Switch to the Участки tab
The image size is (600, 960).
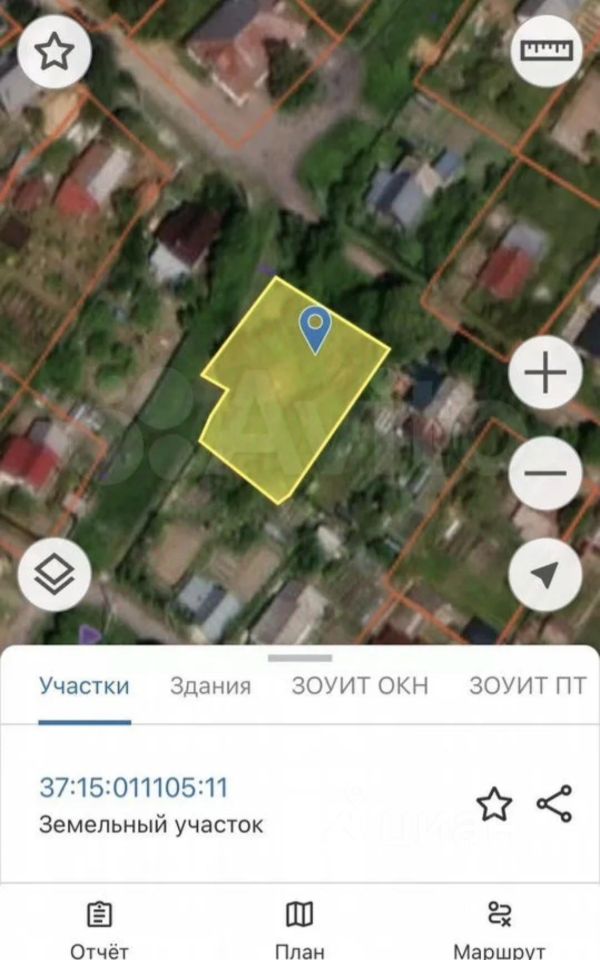(84, 686)
